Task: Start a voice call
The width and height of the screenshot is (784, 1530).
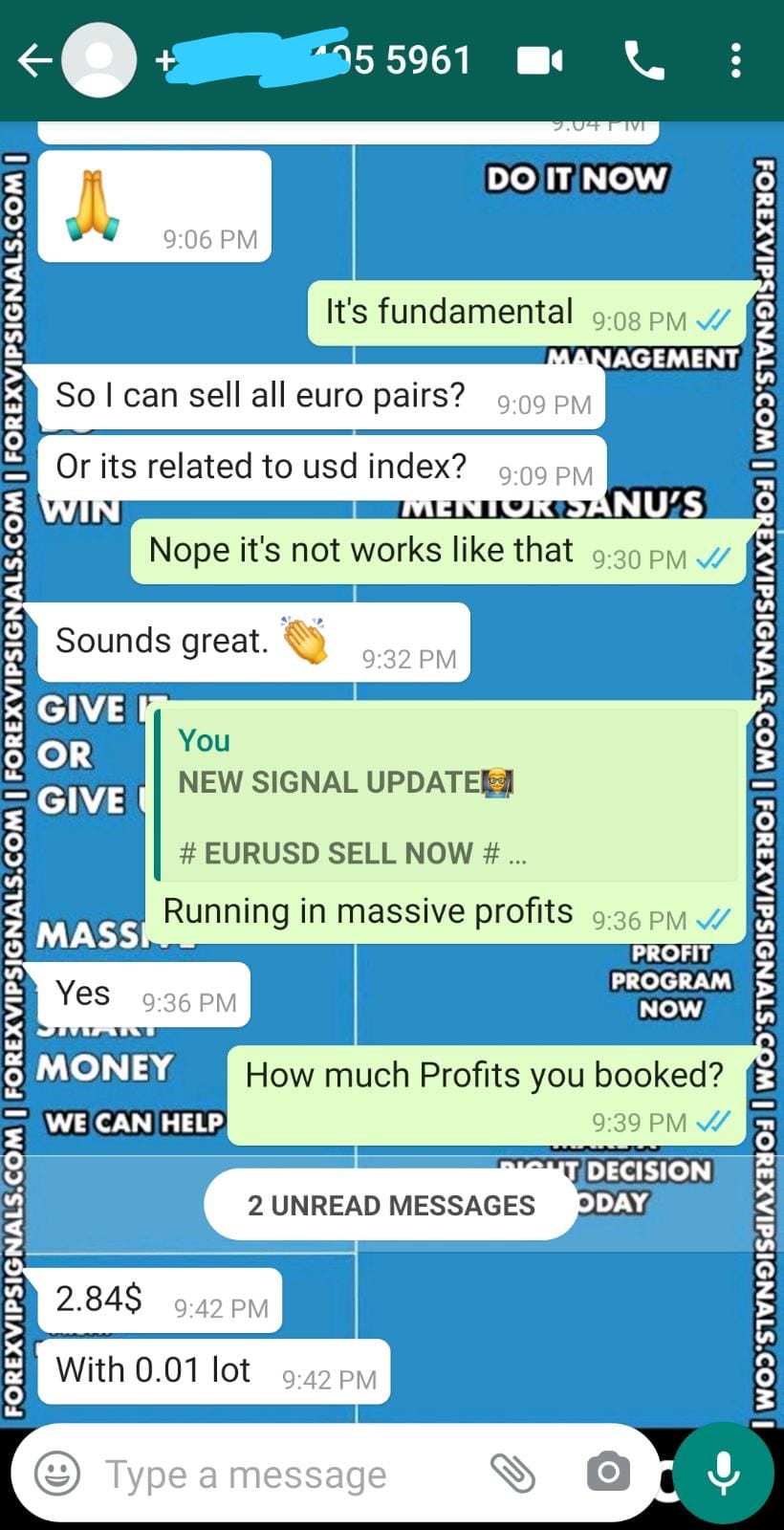Action: 643,60
